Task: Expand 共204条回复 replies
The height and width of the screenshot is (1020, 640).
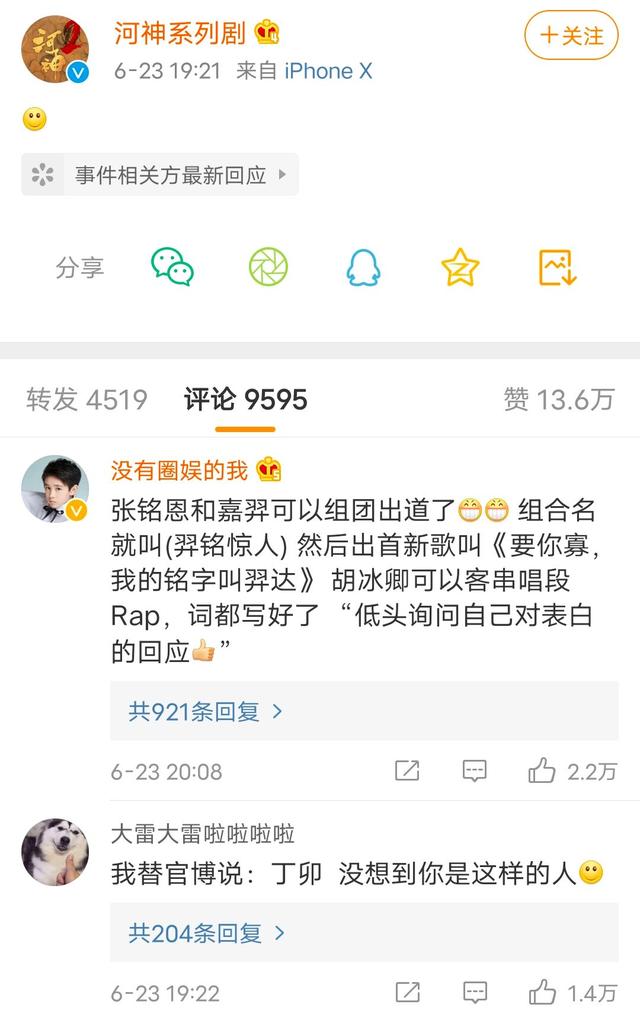Action: click(x=206, y=933)
